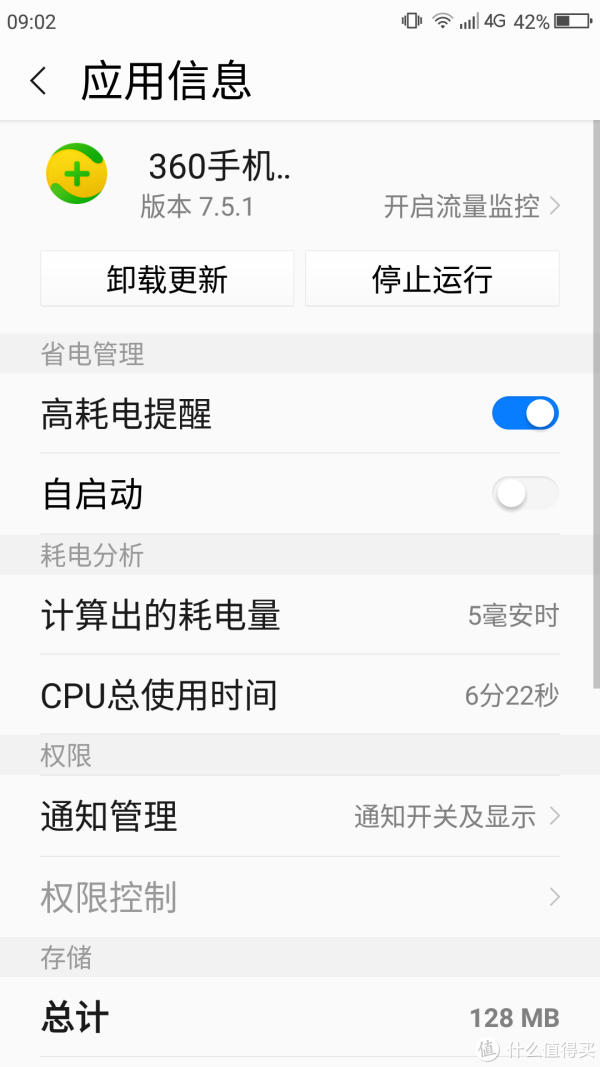
Task: Tap 停止运行 to stop the app
Action: (x=432, y=279)
